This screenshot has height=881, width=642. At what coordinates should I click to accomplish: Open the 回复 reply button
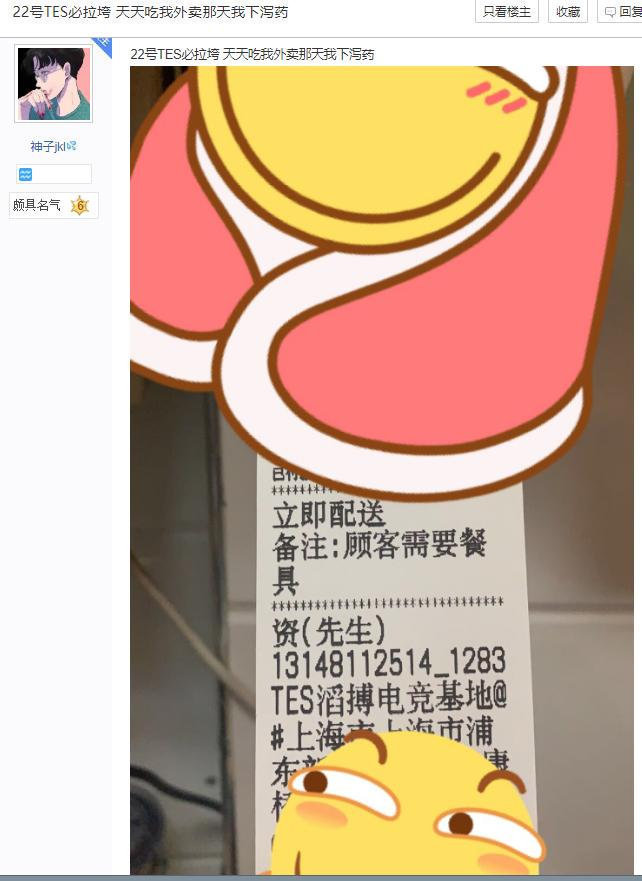(x=622, y=12)
